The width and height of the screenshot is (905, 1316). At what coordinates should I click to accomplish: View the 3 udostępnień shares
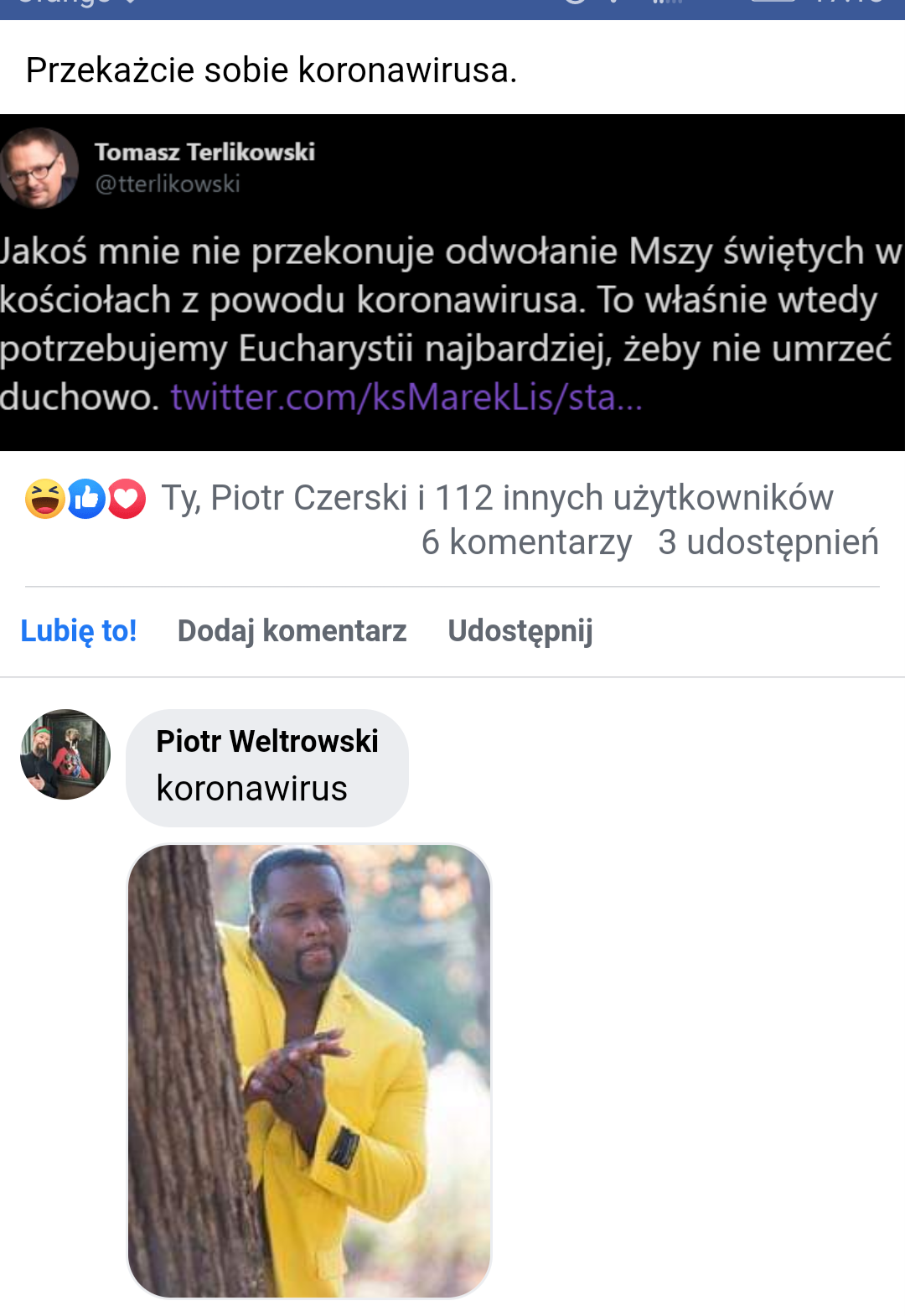(x=768, y=542)
